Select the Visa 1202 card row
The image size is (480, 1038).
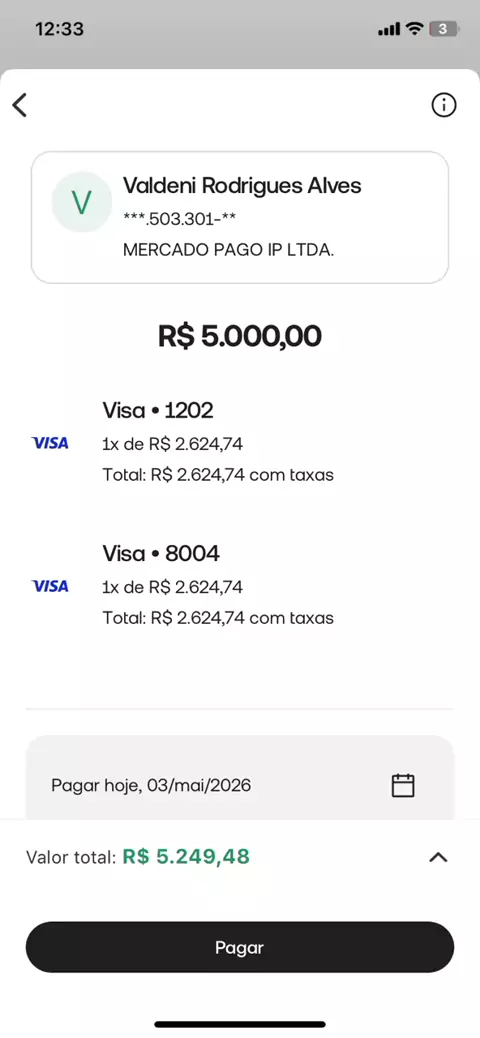click(x=240, y=442)
